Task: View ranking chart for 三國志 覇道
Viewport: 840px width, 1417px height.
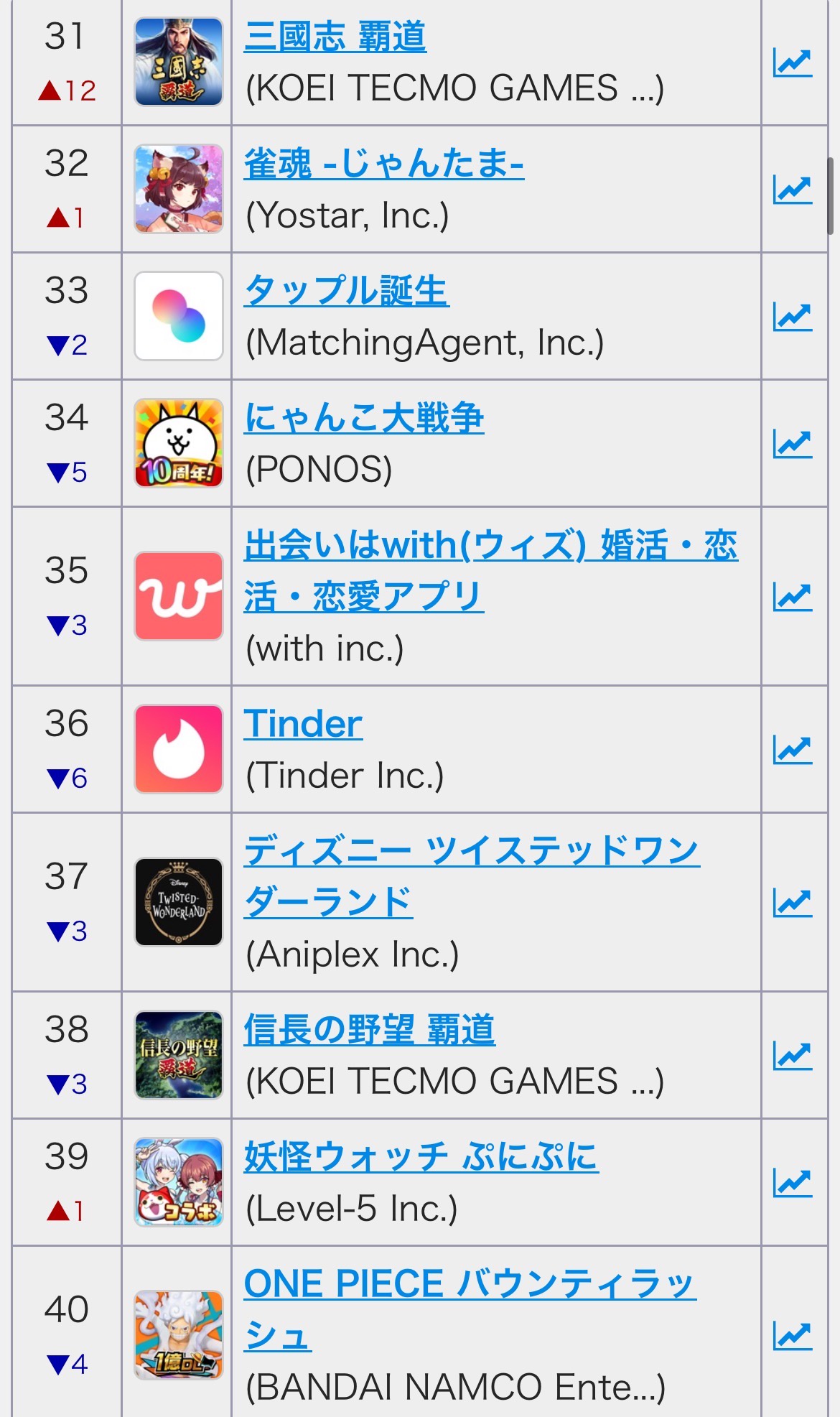Action: 792,63
